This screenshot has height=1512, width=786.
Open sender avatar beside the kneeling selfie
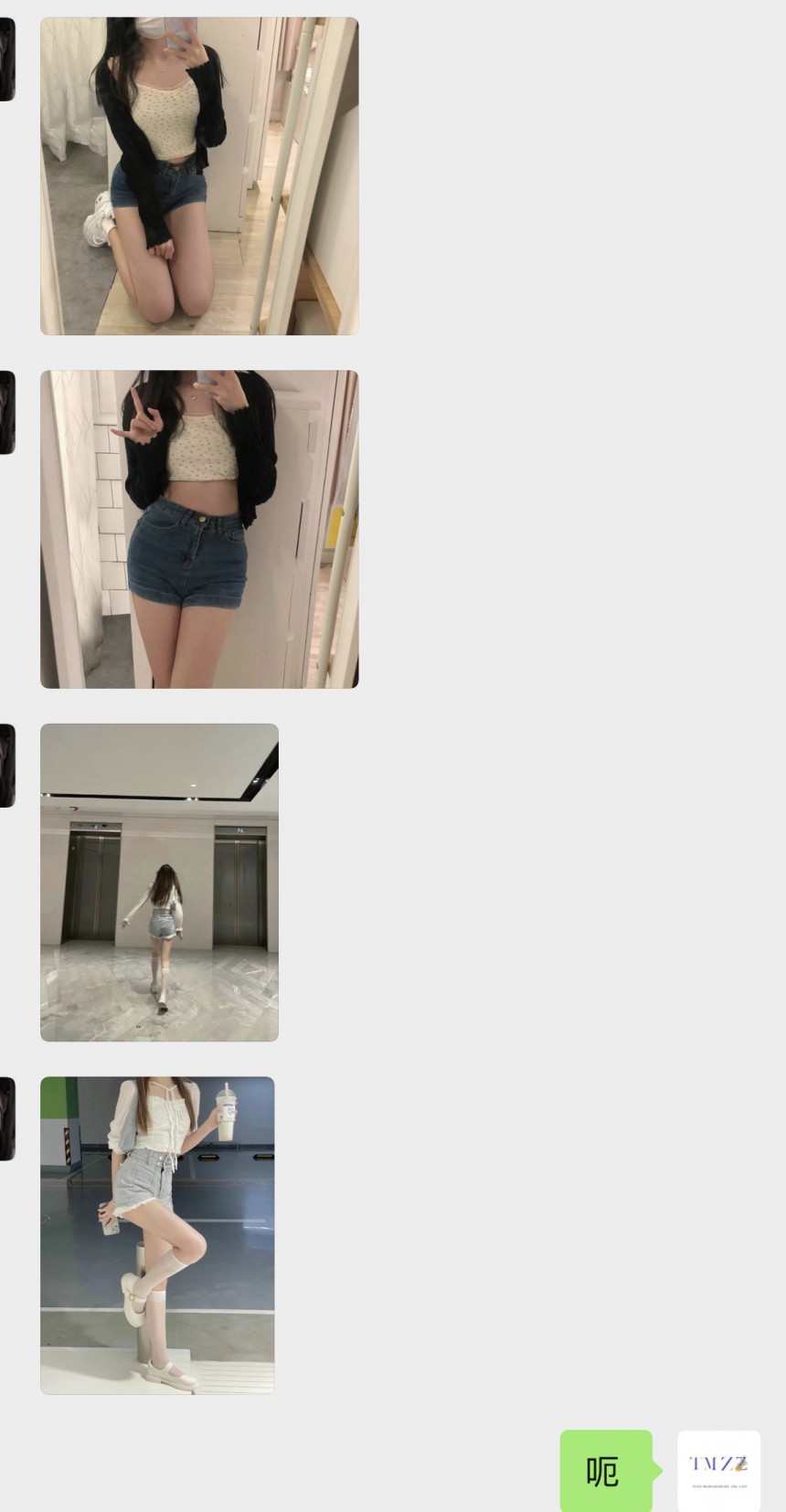point(7,59)
